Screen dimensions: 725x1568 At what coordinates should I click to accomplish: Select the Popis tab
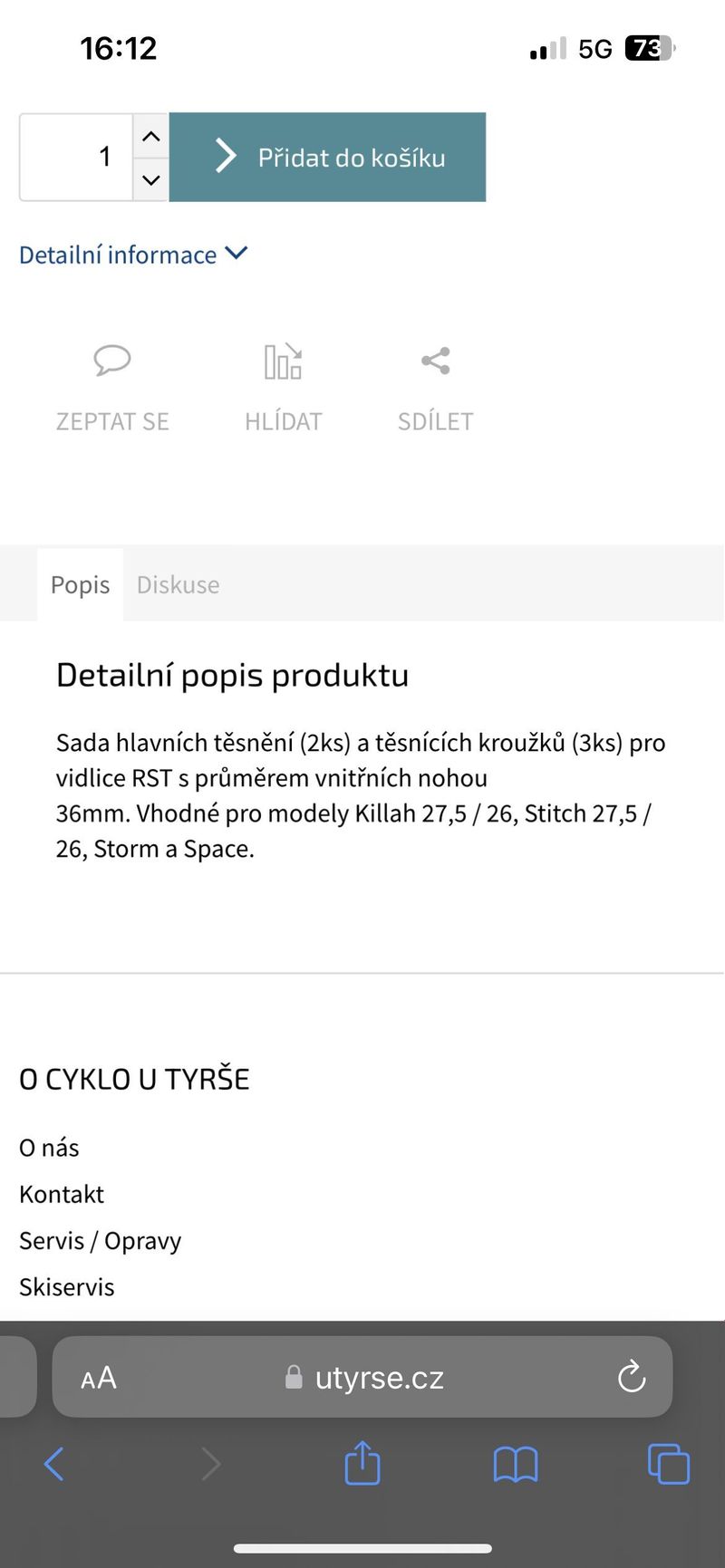[80, 585]
